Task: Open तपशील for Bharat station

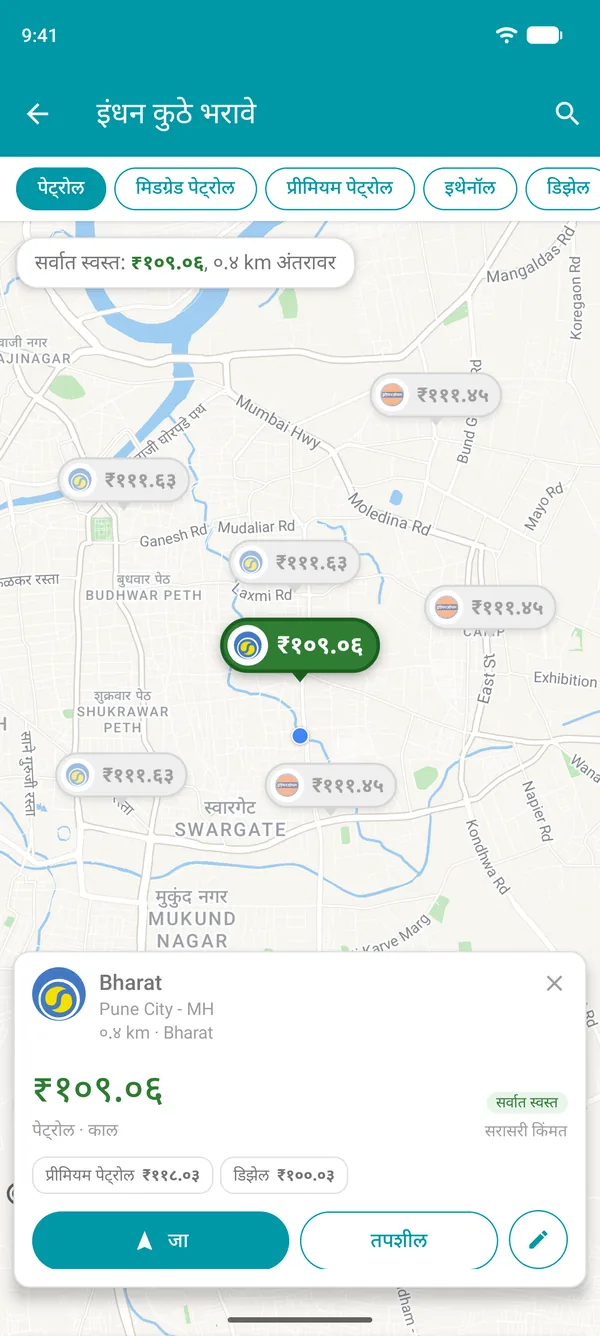Action: (x=399, y=1241)
